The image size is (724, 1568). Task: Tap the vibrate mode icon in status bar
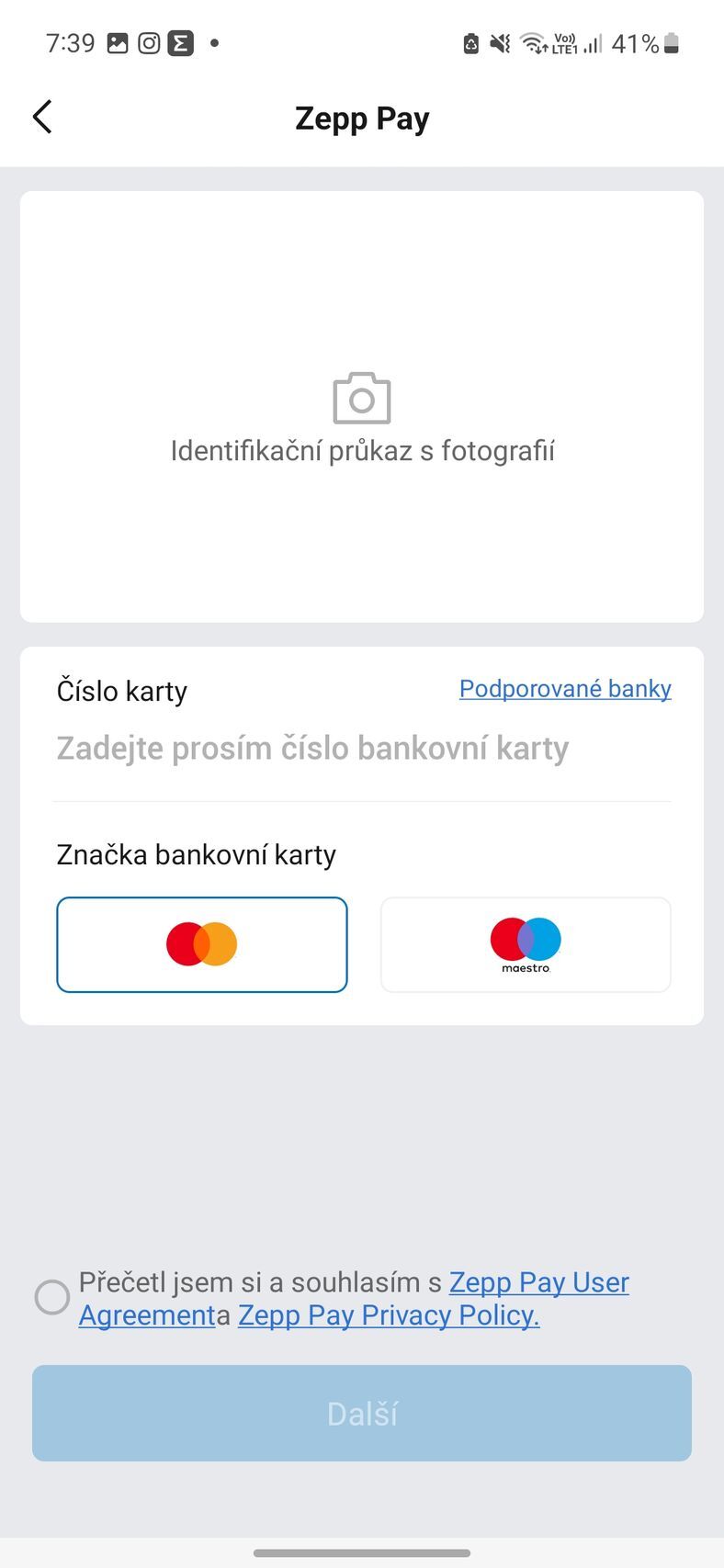tap(499, 42)
